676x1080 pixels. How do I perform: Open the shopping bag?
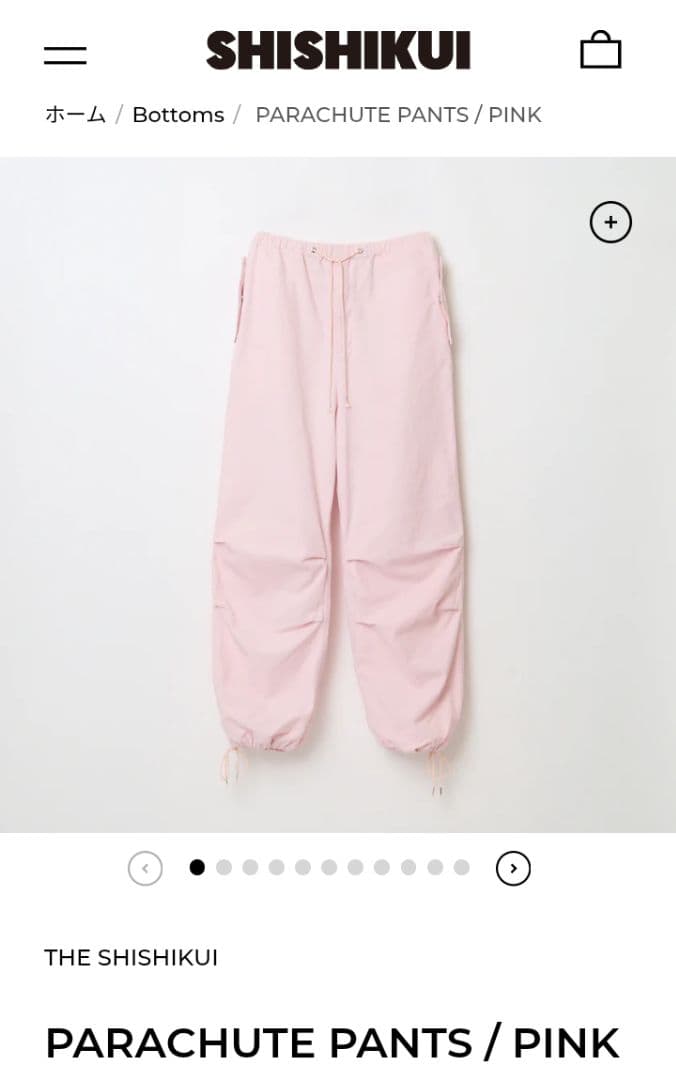click(600, 50)
